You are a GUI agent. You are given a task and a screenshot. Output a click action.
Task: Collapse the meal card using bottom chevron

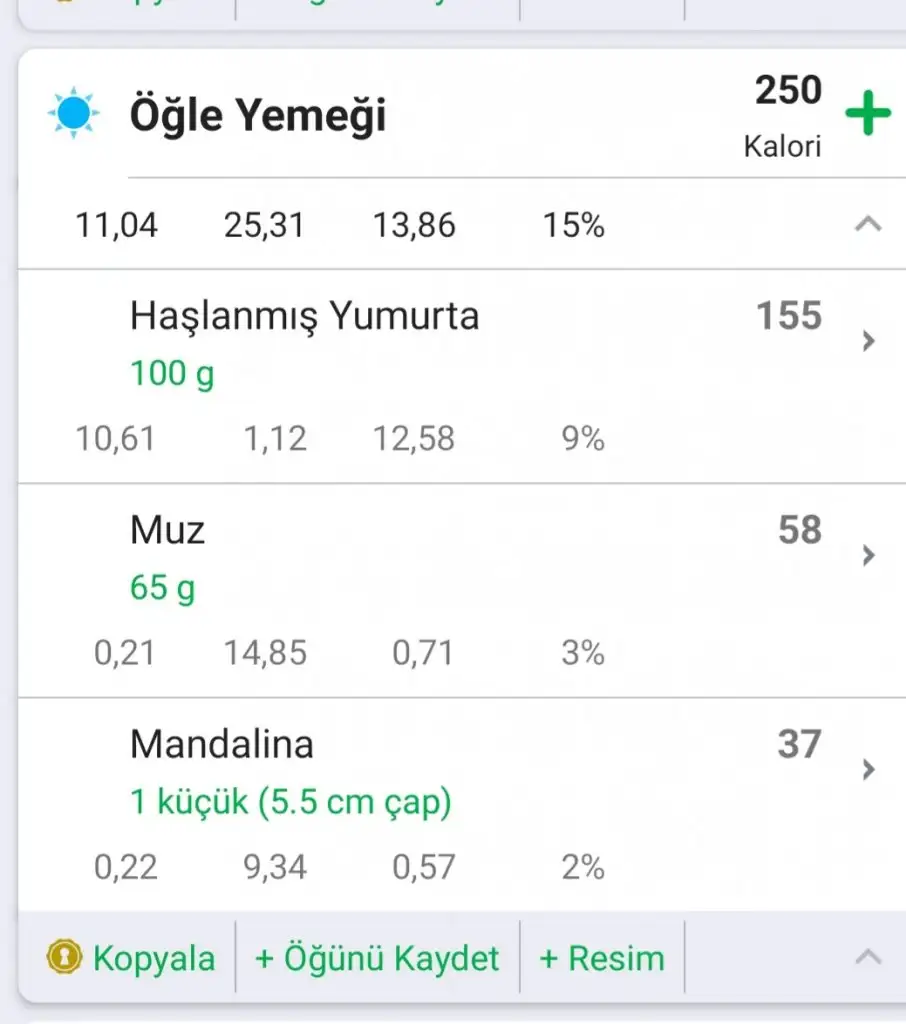[x=868, y=958]
